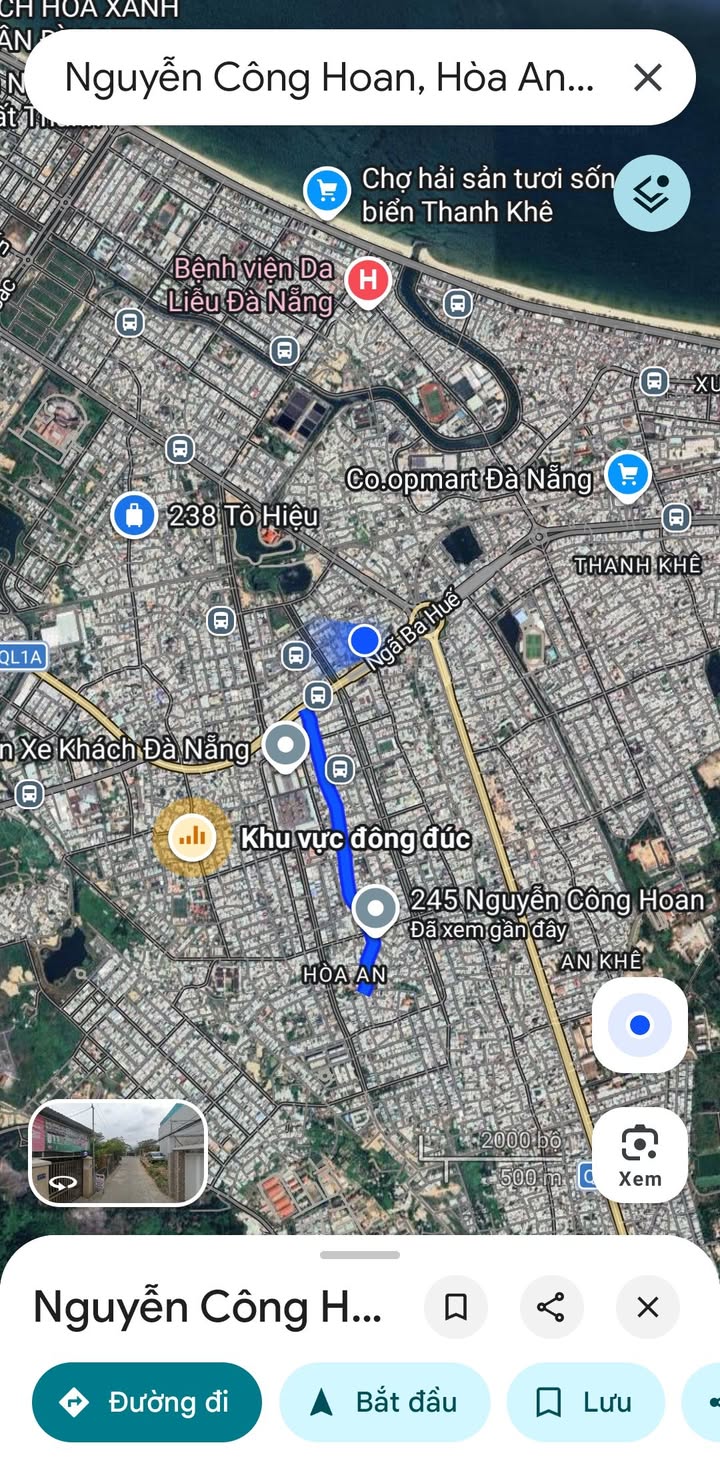Screen dimensions: 720x1469
Task: Get directions with Đường đi
Action: coord(147,1402)
